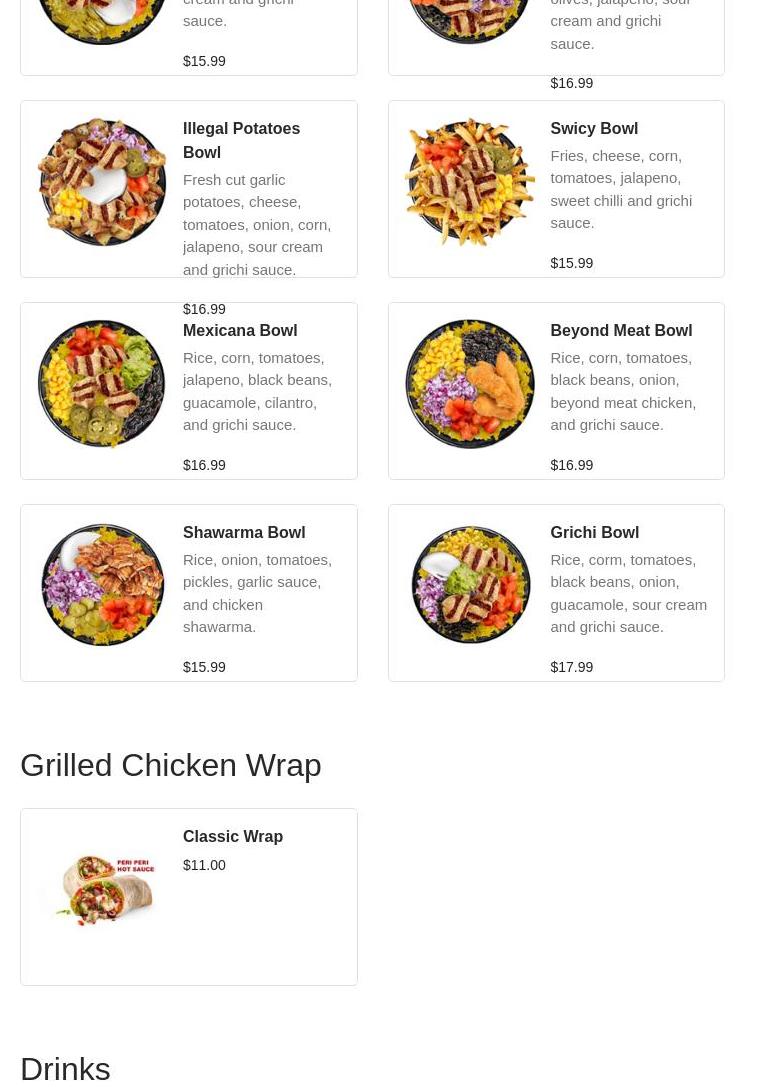Choose the Beyond Meat Bowl
The image size is (765, 1087).
(x=556, y=391)
